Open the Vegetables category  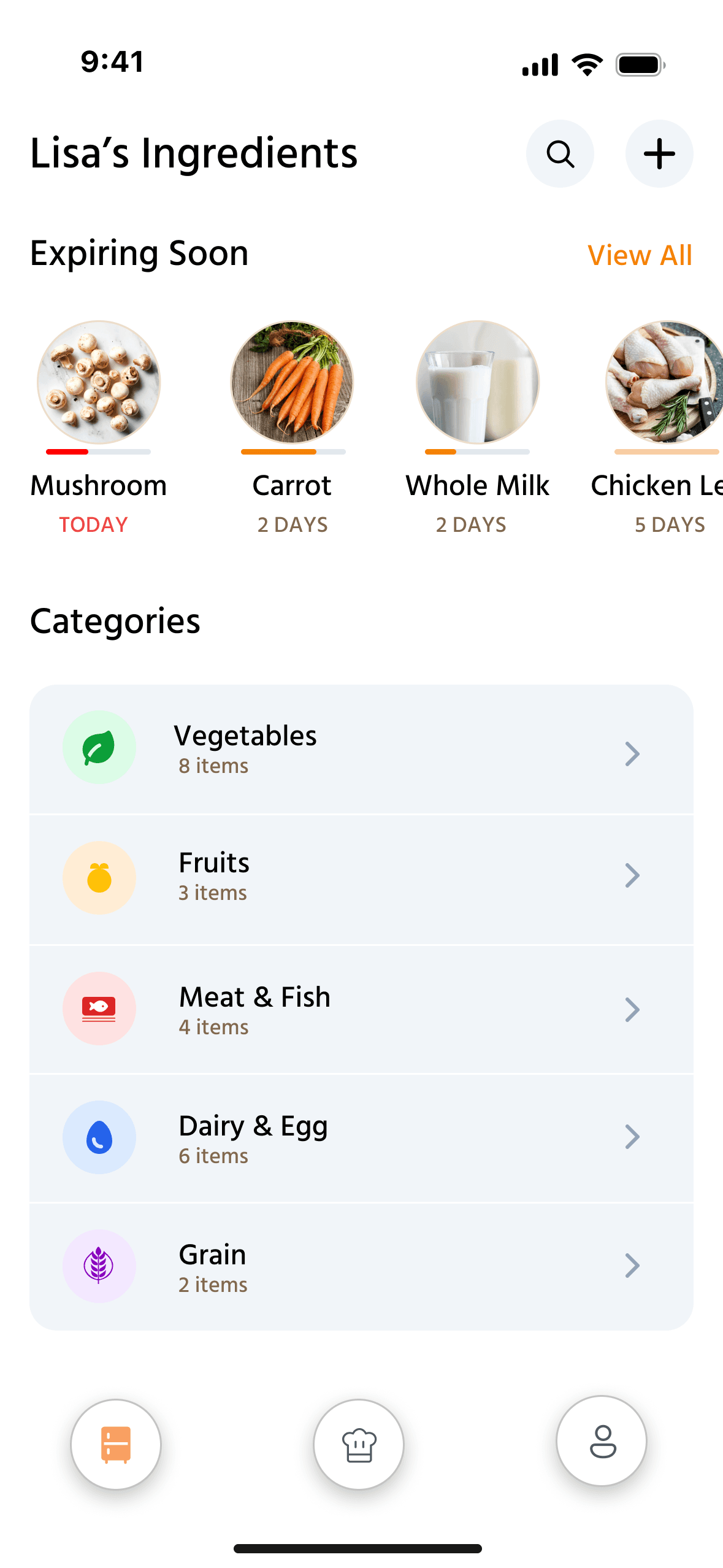point(361,750)
